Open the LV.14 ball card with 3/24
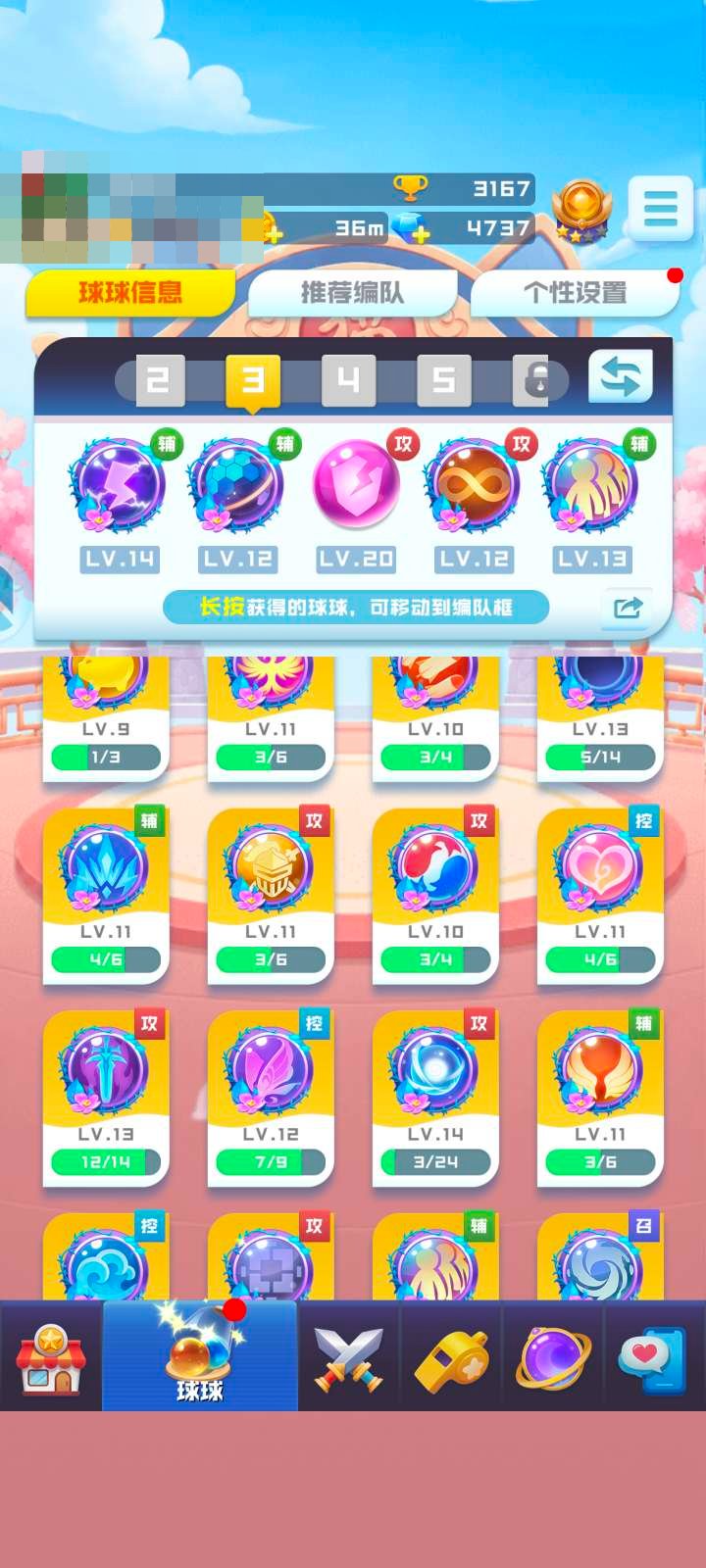Viewport: 706px width, 1568px height. click(x=435, y=1098)
